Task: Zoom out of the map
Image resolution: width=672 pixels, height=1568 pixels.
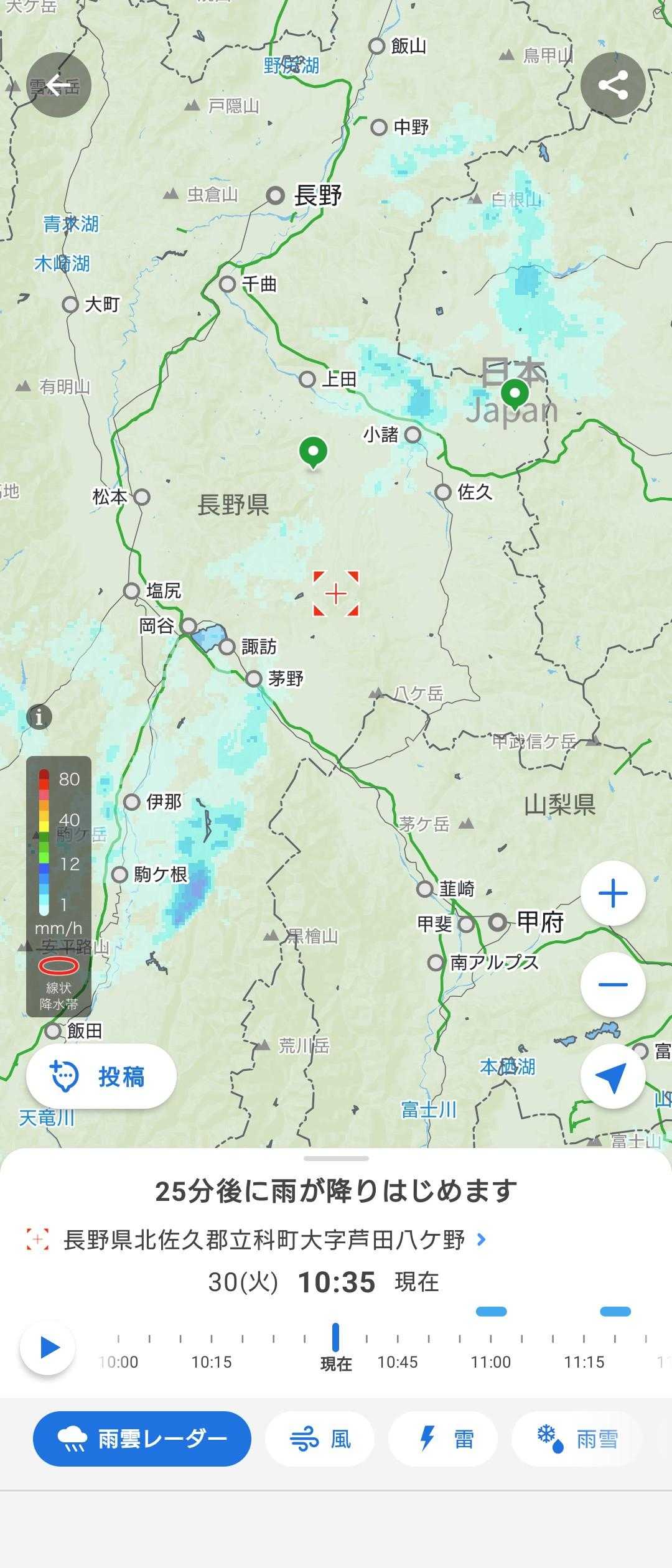Action: tap(613, 984)
